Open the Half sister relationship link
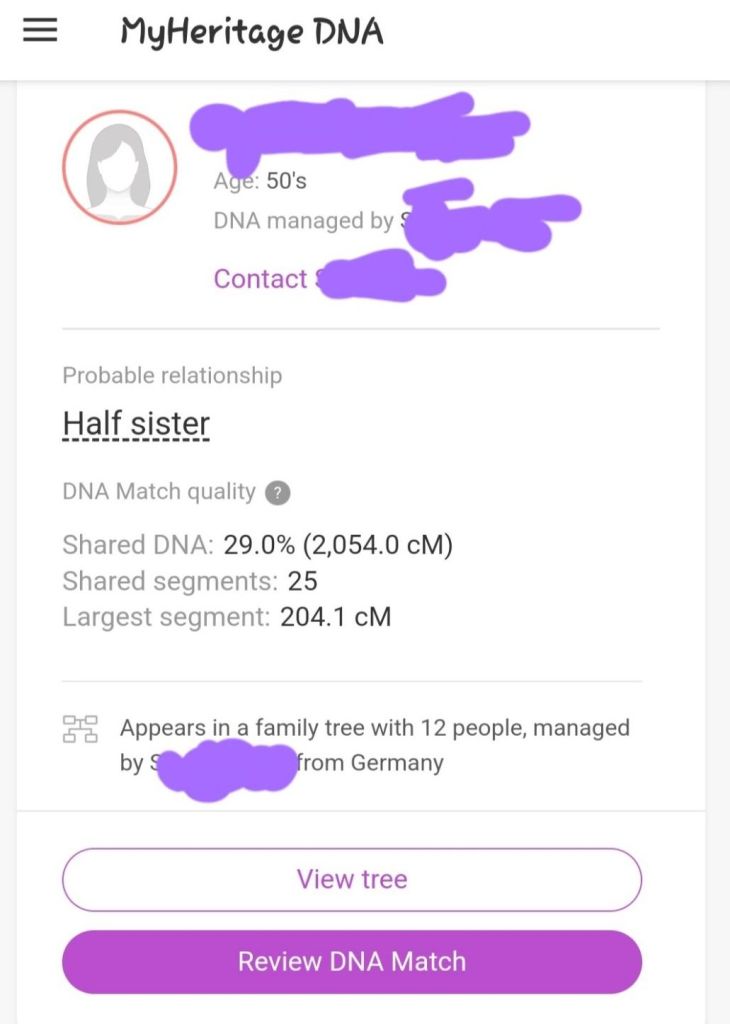Image resolution: width=730 pixels, height=1024 pixels. click(136, 424)
